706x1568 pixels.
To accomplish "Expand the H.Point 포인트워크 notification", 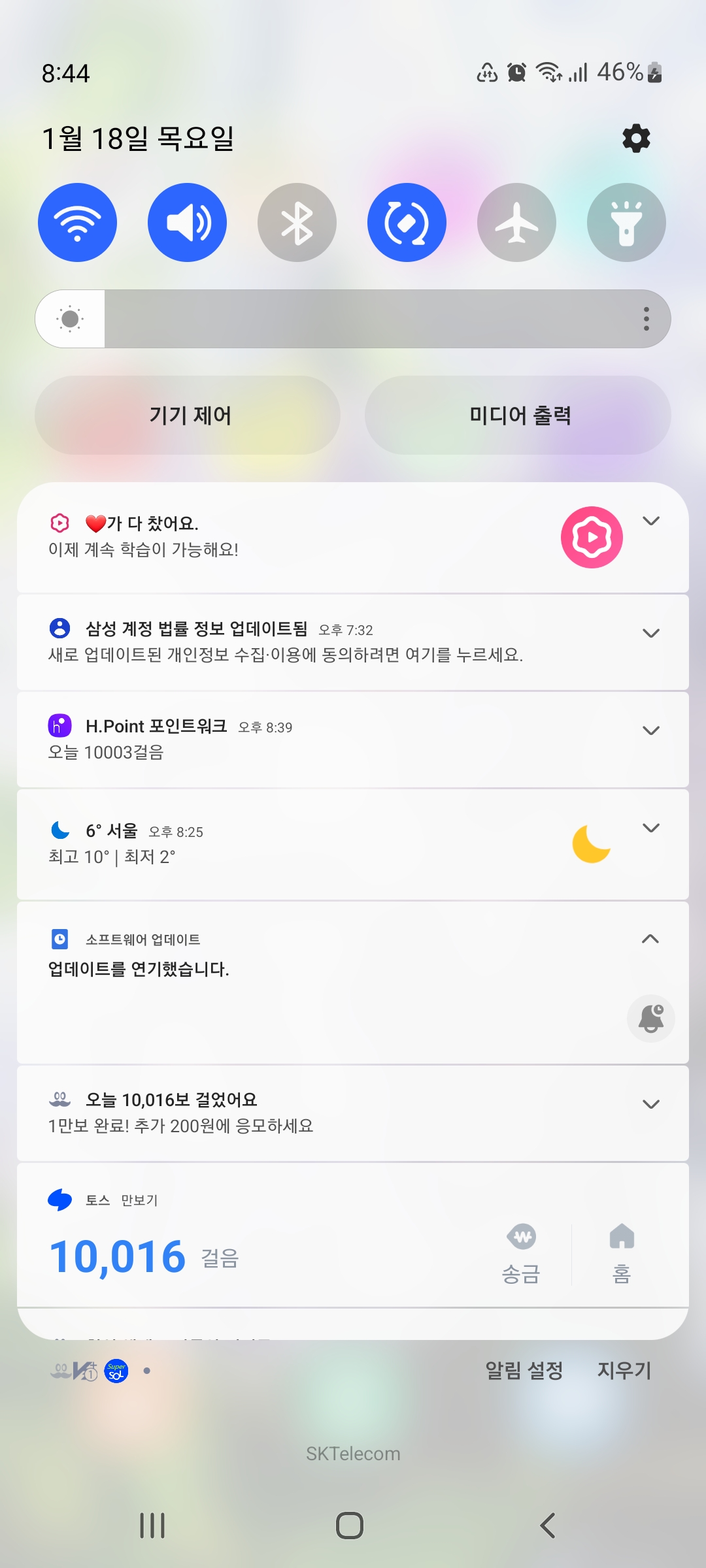I will [x=650, y=730].
